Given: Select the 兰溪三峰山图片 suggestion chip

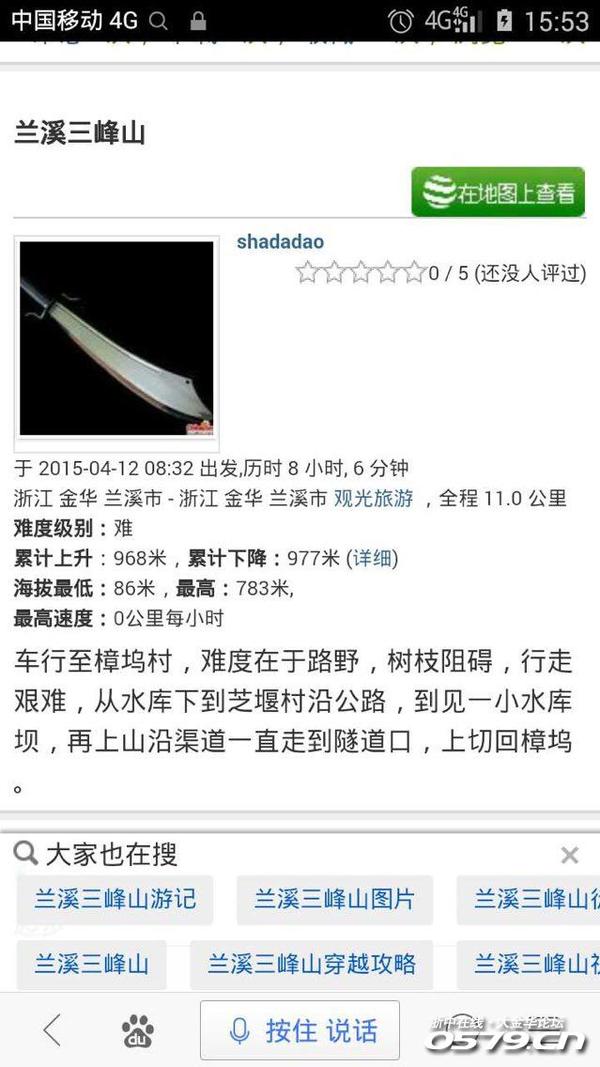Looking at the screenshot, I should [335, 900].
